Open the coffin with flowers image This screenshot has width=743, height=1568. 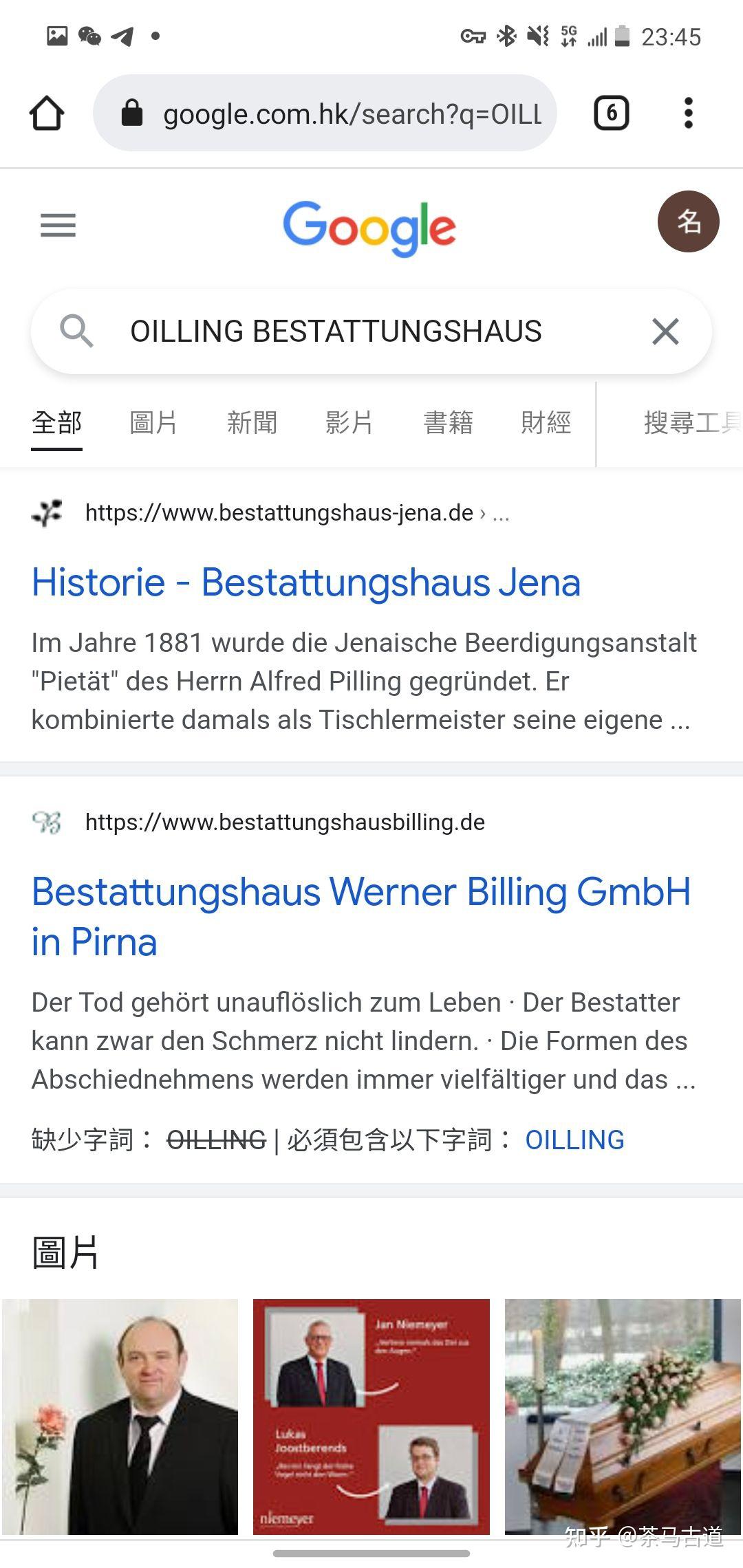pyautogui.click(x=623, y=1417)
